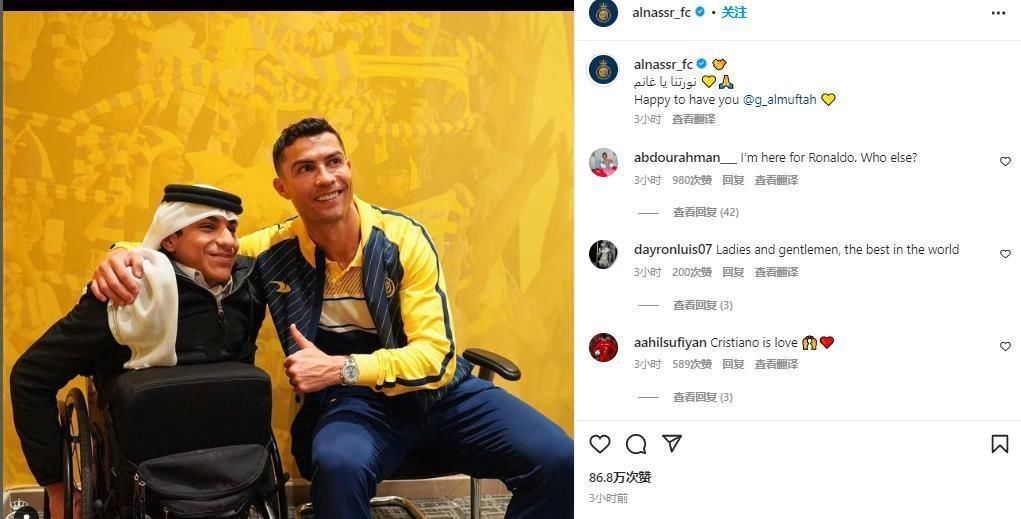The width and height of the screenshot is (1021, 519).
Task: Like the post with the heart icon
Action: click(600, 444)
